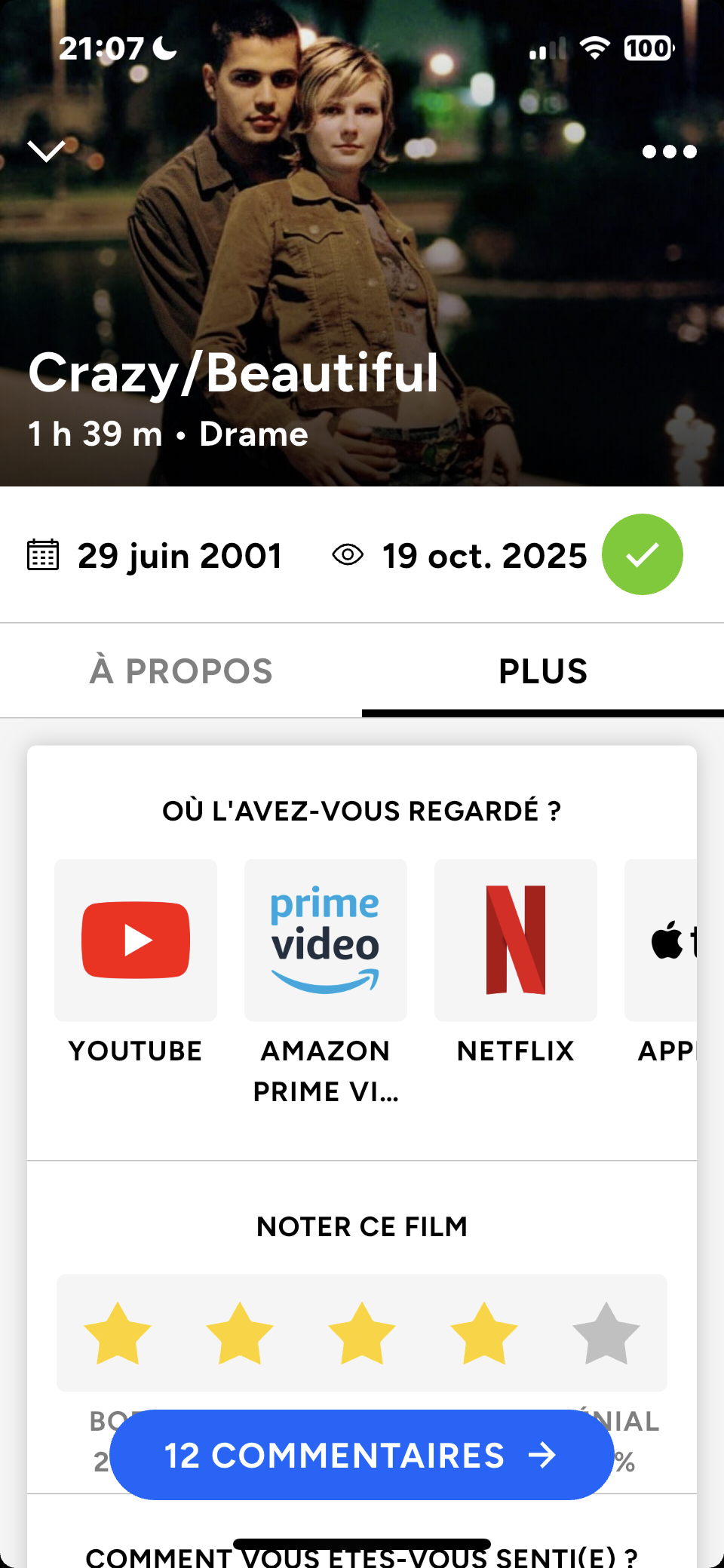Open the three-dot overflow menu

669,152
